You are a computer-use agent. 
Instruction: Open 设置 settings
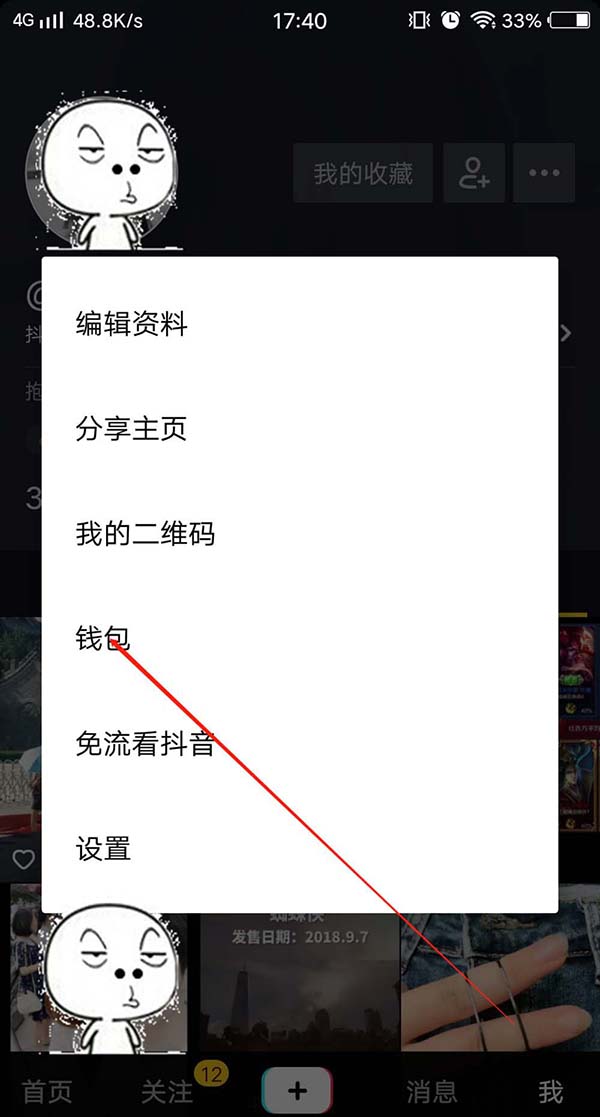pos(104,849)
